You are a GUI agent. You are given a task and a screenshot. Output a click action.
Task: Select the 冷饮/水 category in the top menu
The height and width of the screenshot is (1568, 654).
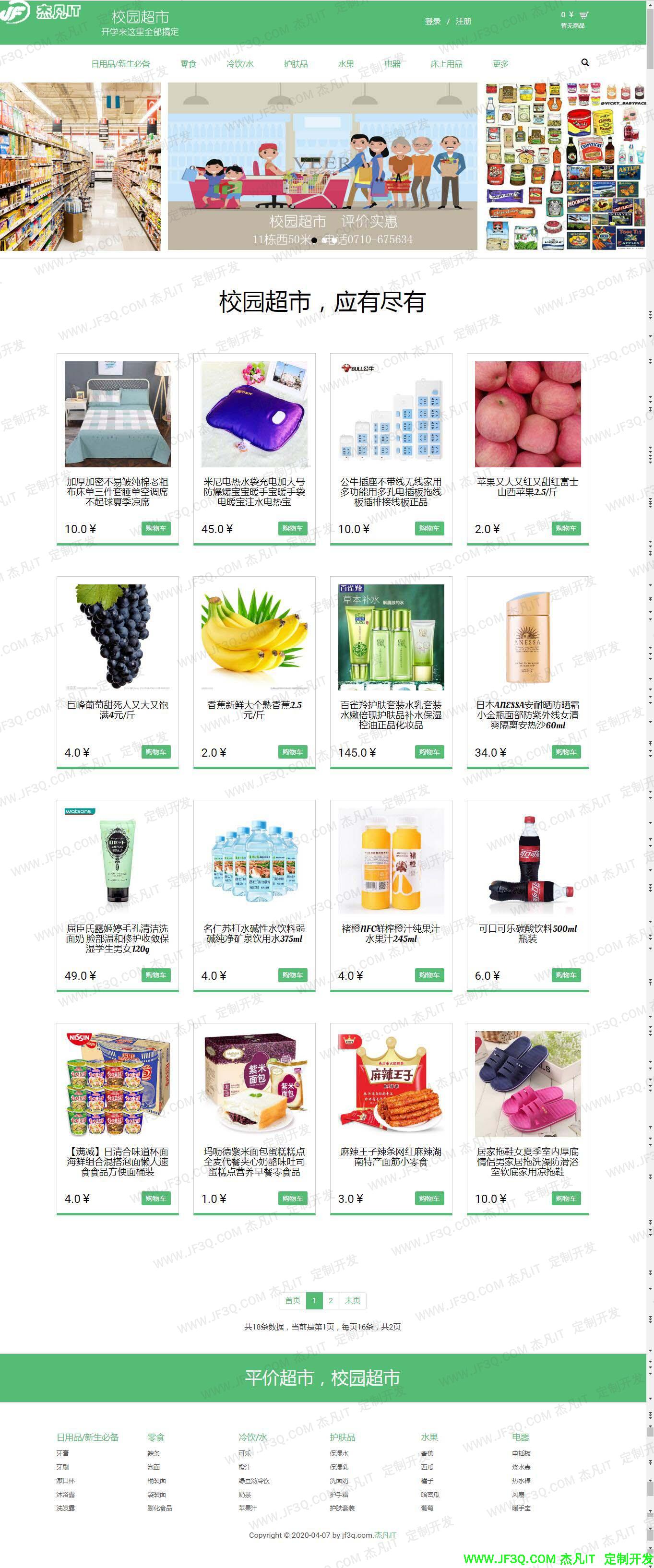tap(240, 64)
